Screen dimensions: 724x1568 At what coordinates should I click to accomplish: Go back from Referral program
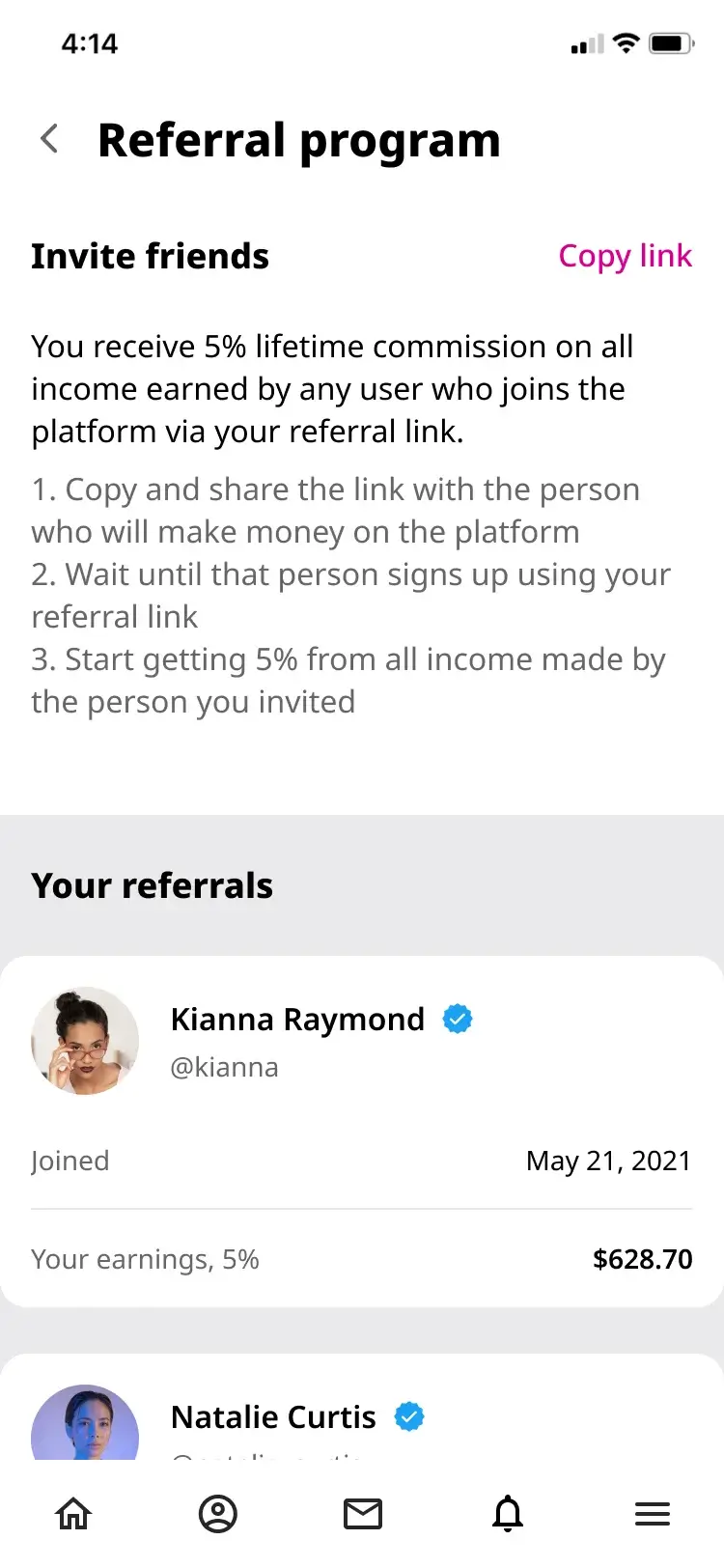tap(50, 140)
